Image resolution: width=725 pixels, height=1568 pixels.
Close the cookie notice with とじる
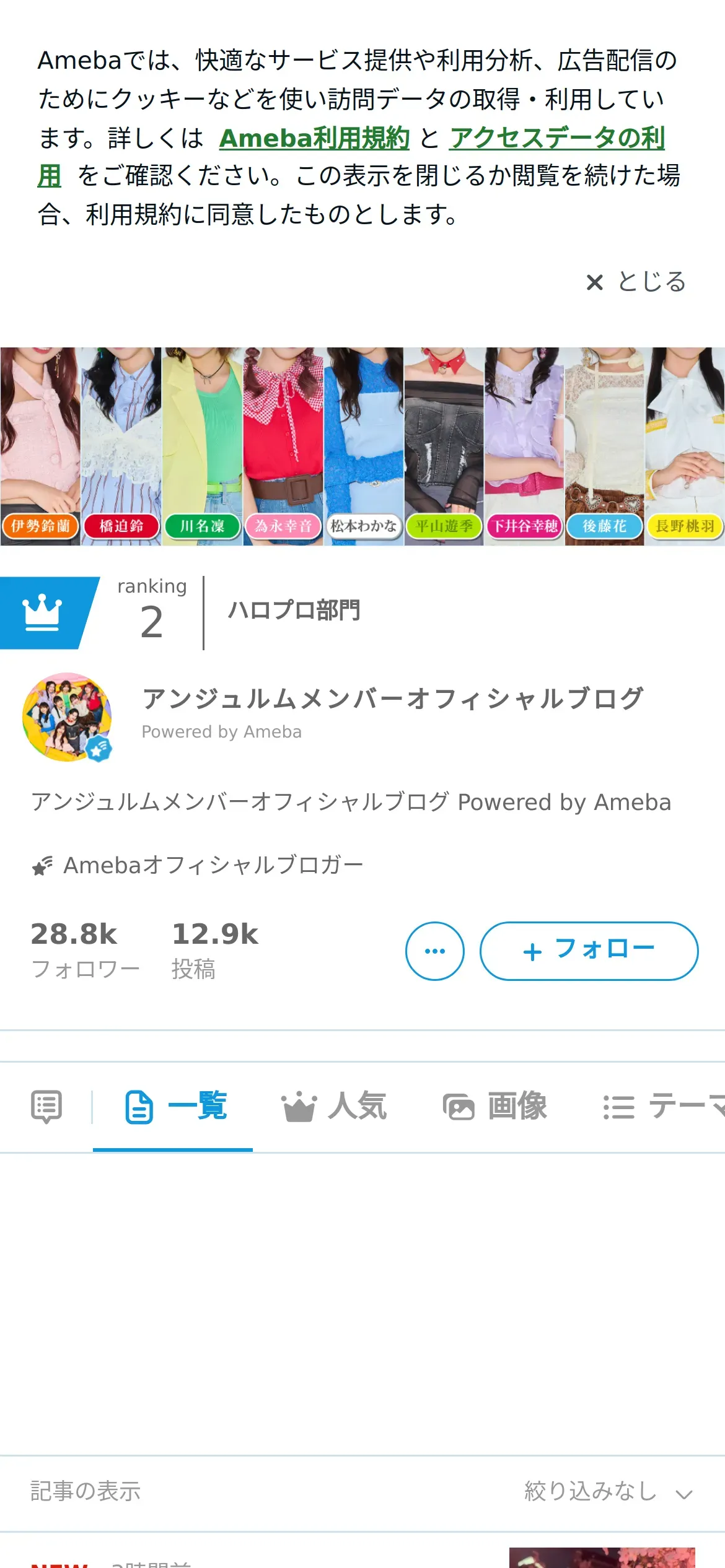coord(636,282)
